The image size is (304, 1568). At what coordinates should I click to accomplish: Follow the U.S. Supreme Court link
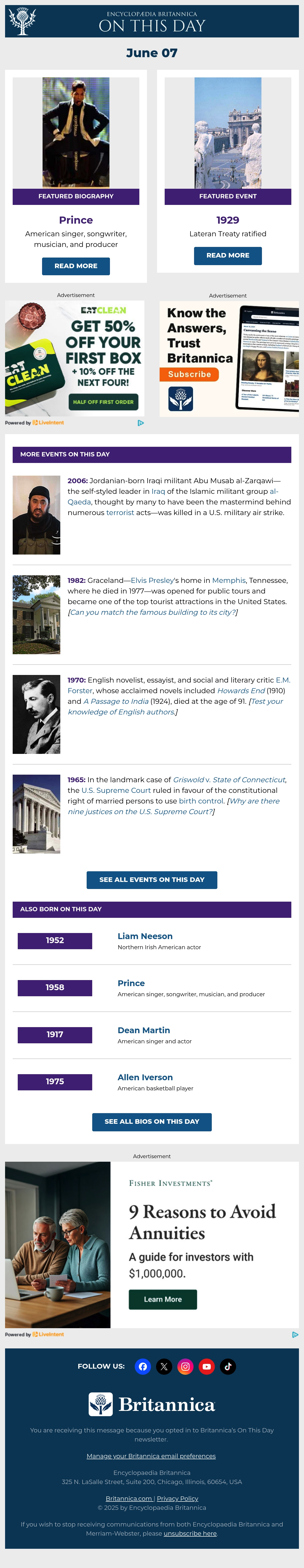click(x=116, y=791)
